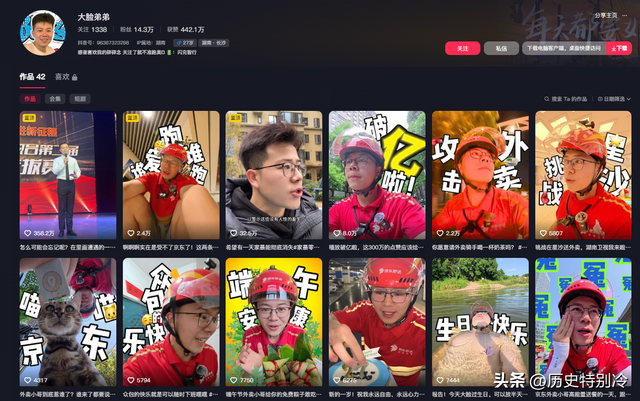Open the 生日快乐 video with 1444 likes
Viewport: 640px width, 401px height.
coord(479,323)
